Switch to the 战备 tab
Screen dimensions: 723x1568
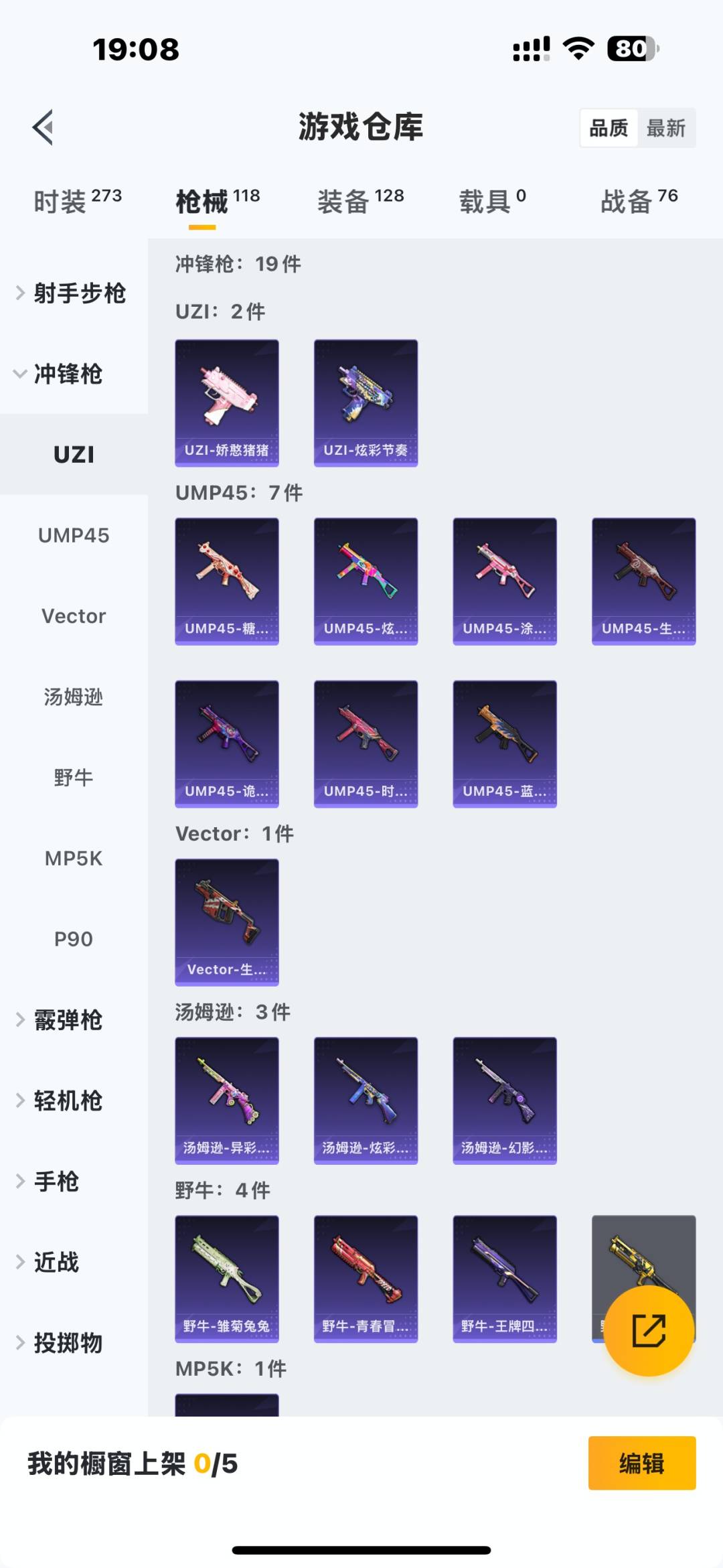639,201
